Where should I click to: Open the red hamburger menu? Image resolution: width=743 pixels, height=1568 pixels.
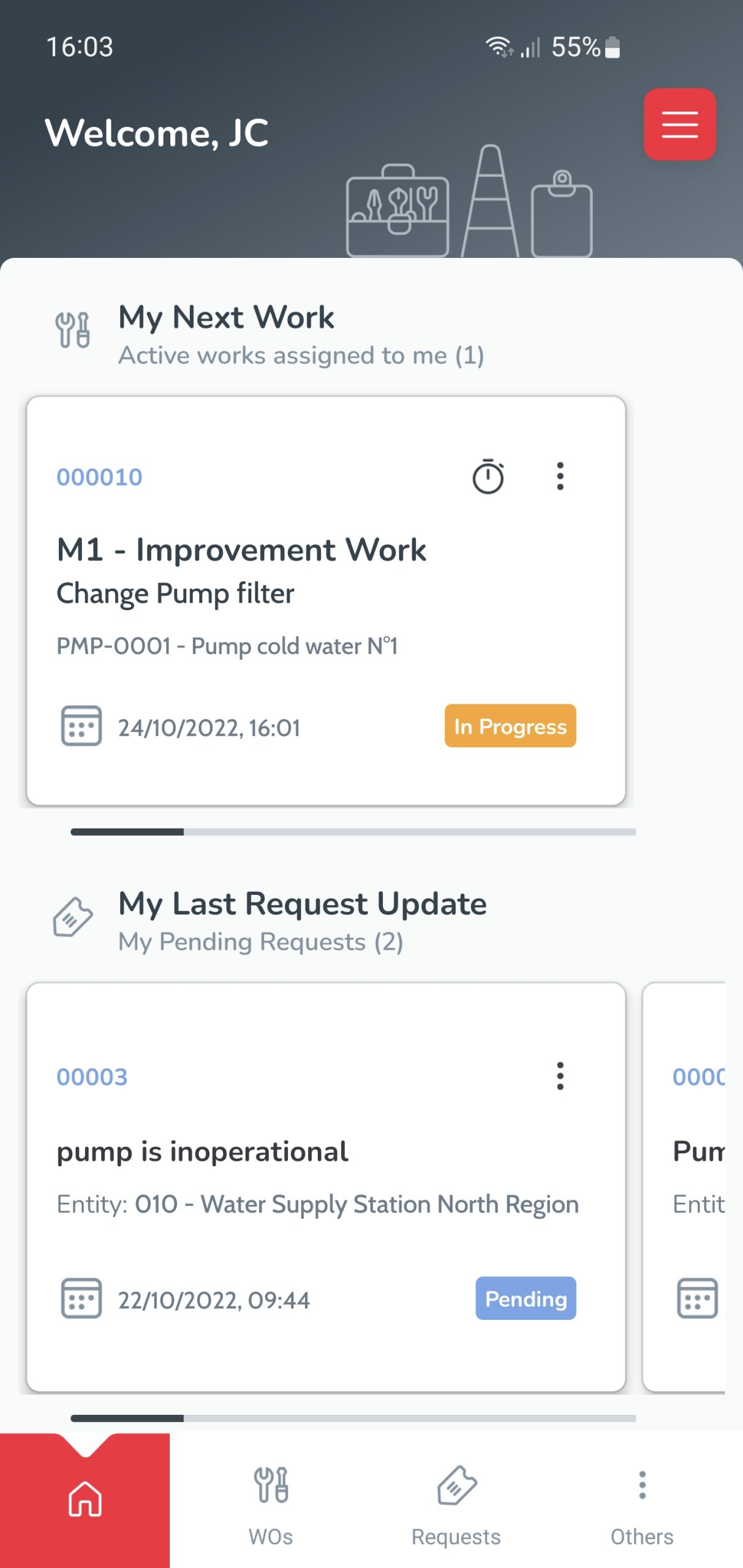click(x=679, y=124)
